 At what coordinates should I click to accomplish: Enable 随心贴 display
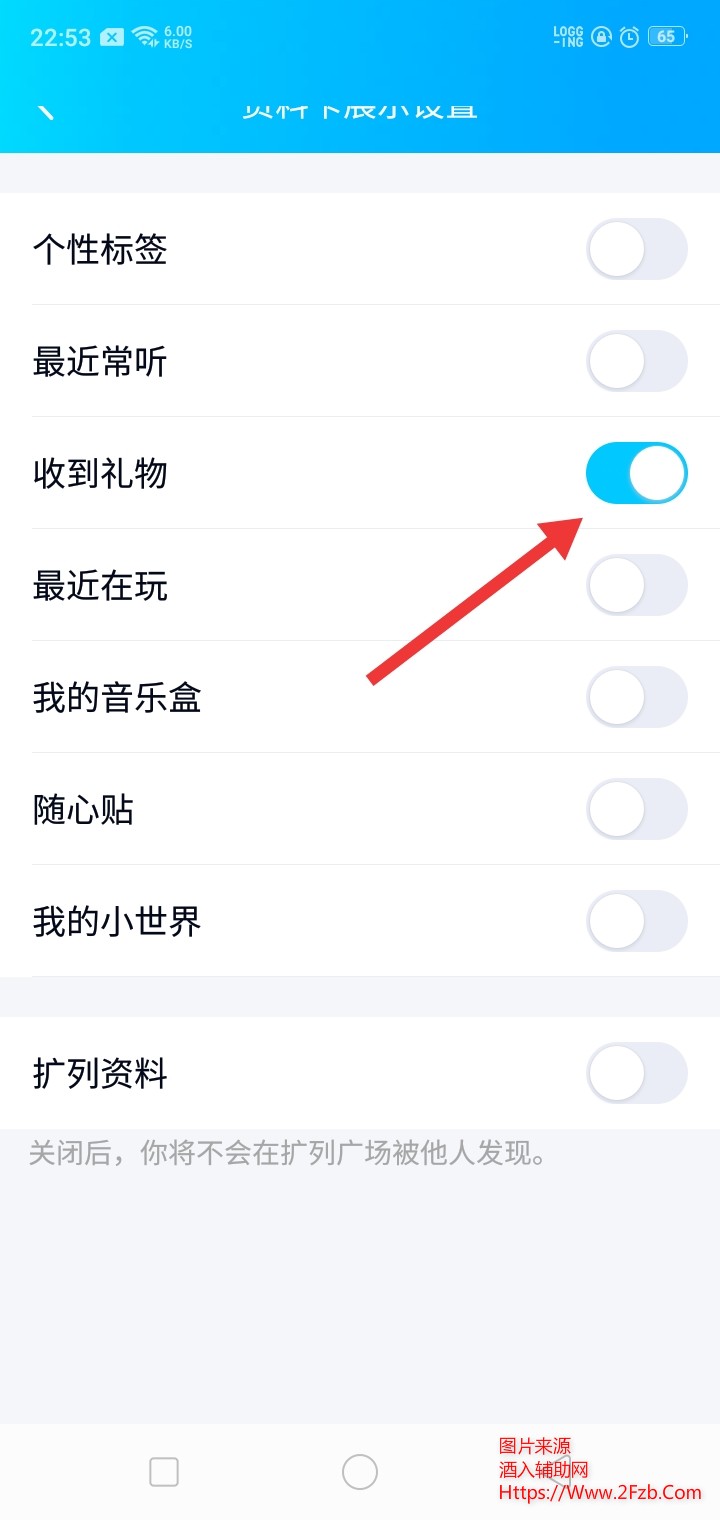[x=636, y=809]
